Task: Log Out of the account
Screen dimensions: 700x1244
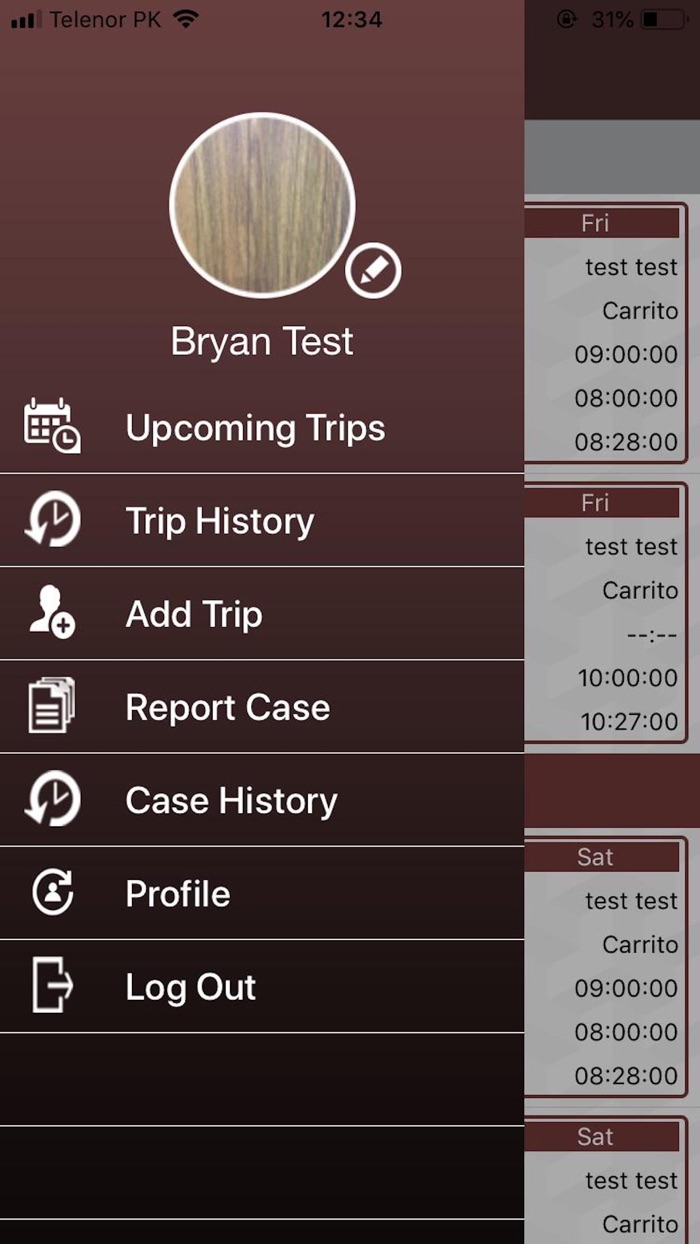Action: pyautogui.click(x=191, y=986)
